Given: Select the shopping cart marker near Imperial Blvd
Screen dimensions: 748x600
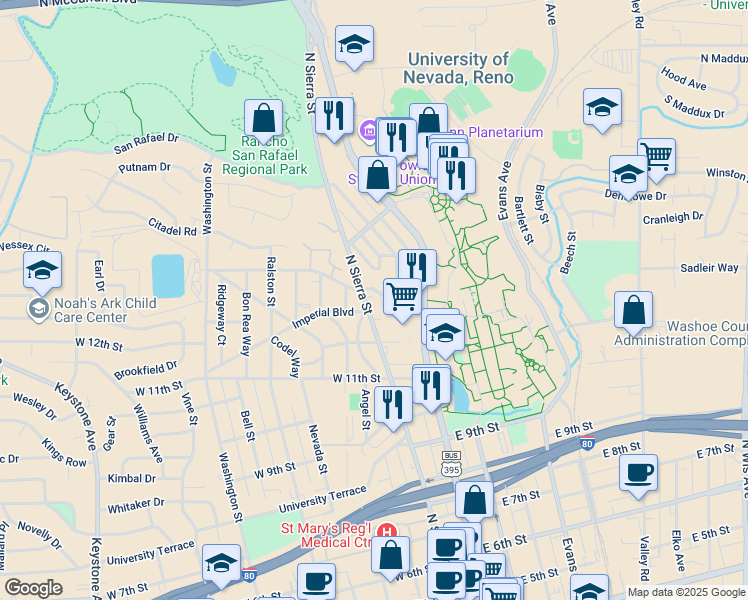Looking at the screenshot, I should 402,296.
